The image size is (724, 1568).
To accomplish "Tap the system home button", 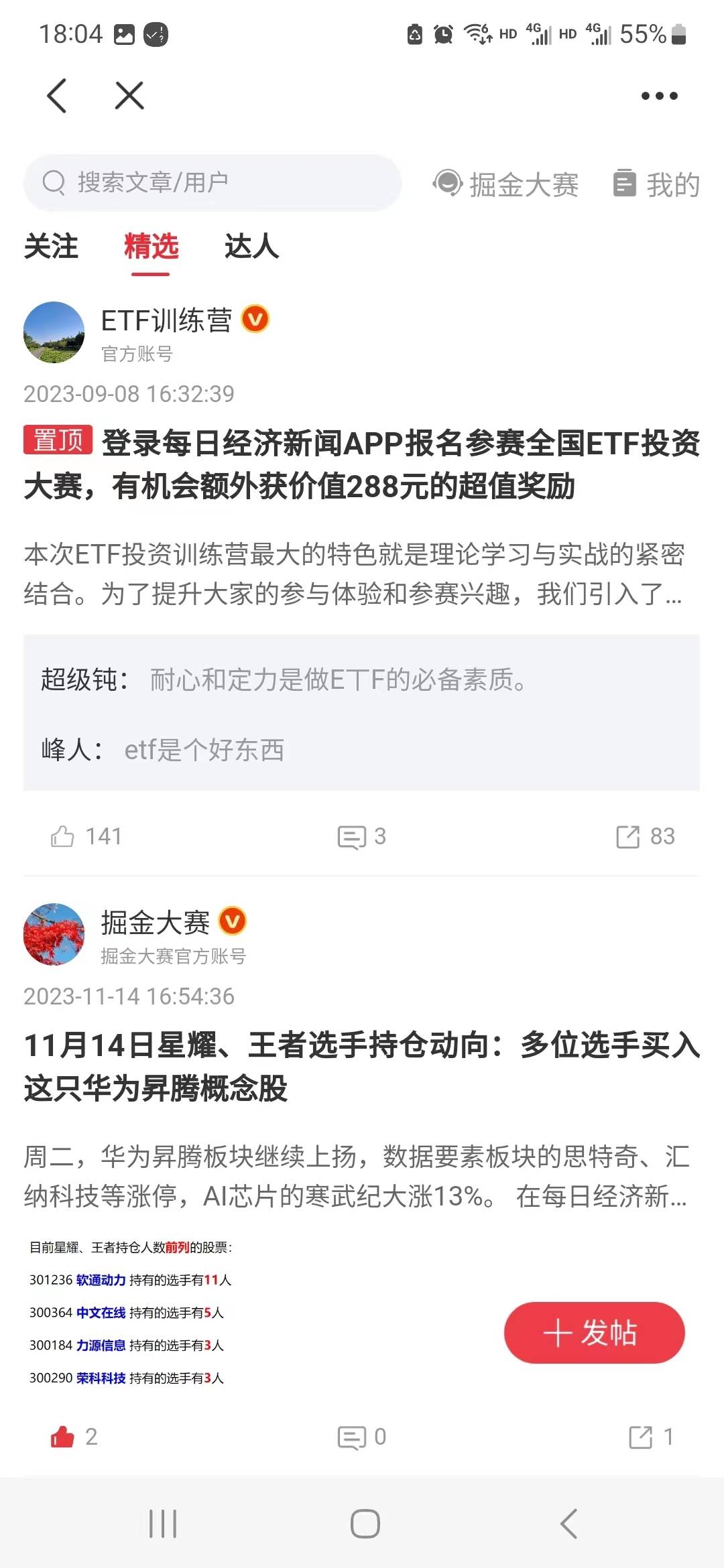I will [365, 1524].
